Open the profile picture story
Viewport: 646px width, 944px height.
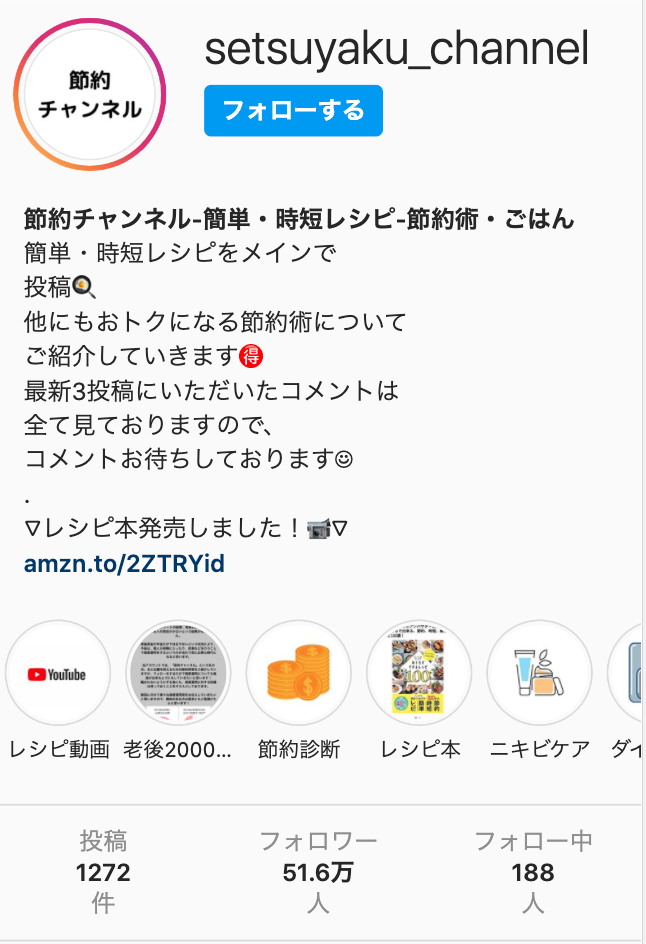coord(90,95)
